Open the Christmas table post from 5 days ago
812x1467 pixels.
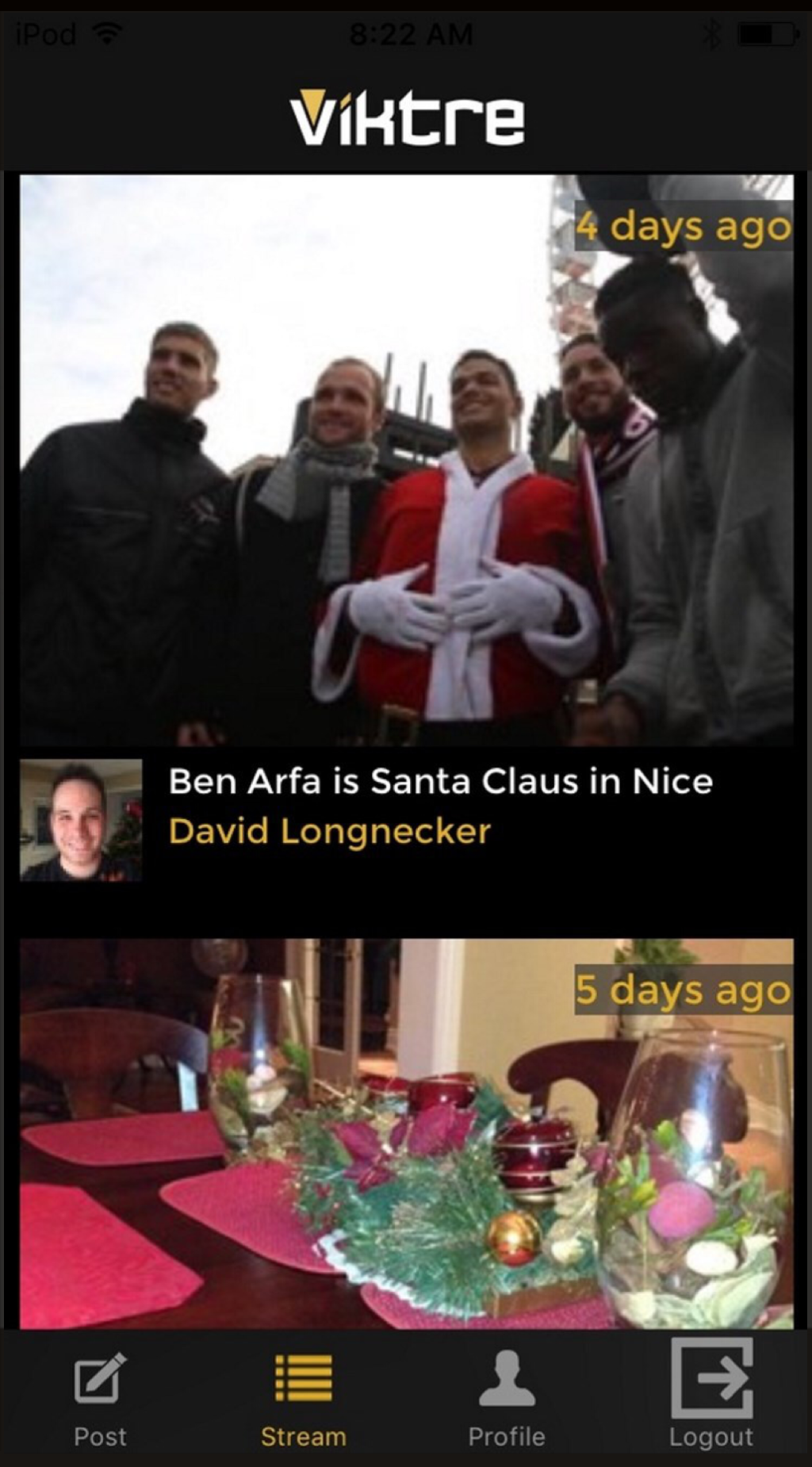(x=406, y=1134)
